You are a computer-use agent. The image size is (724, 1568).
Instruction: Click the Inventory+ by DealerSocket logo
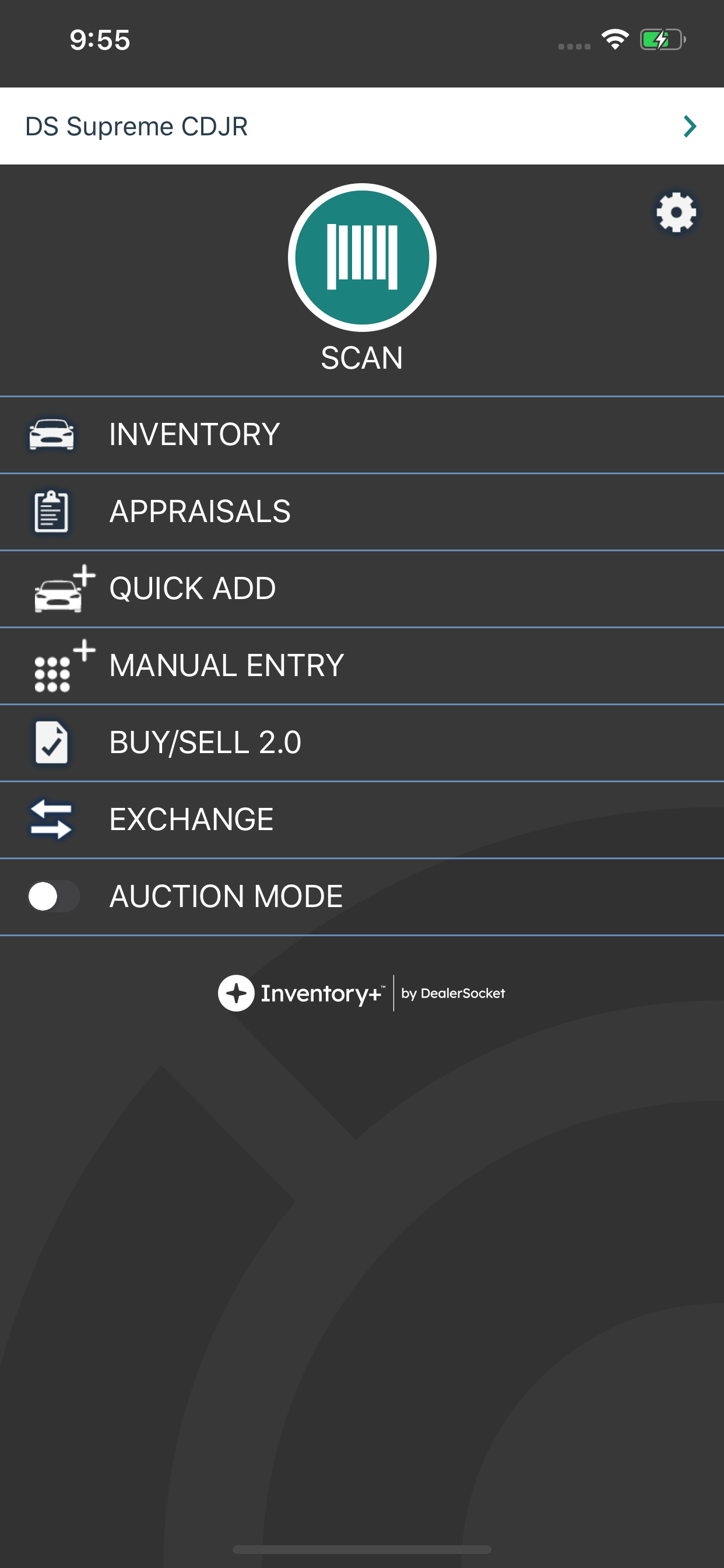[x=362, y=992]
